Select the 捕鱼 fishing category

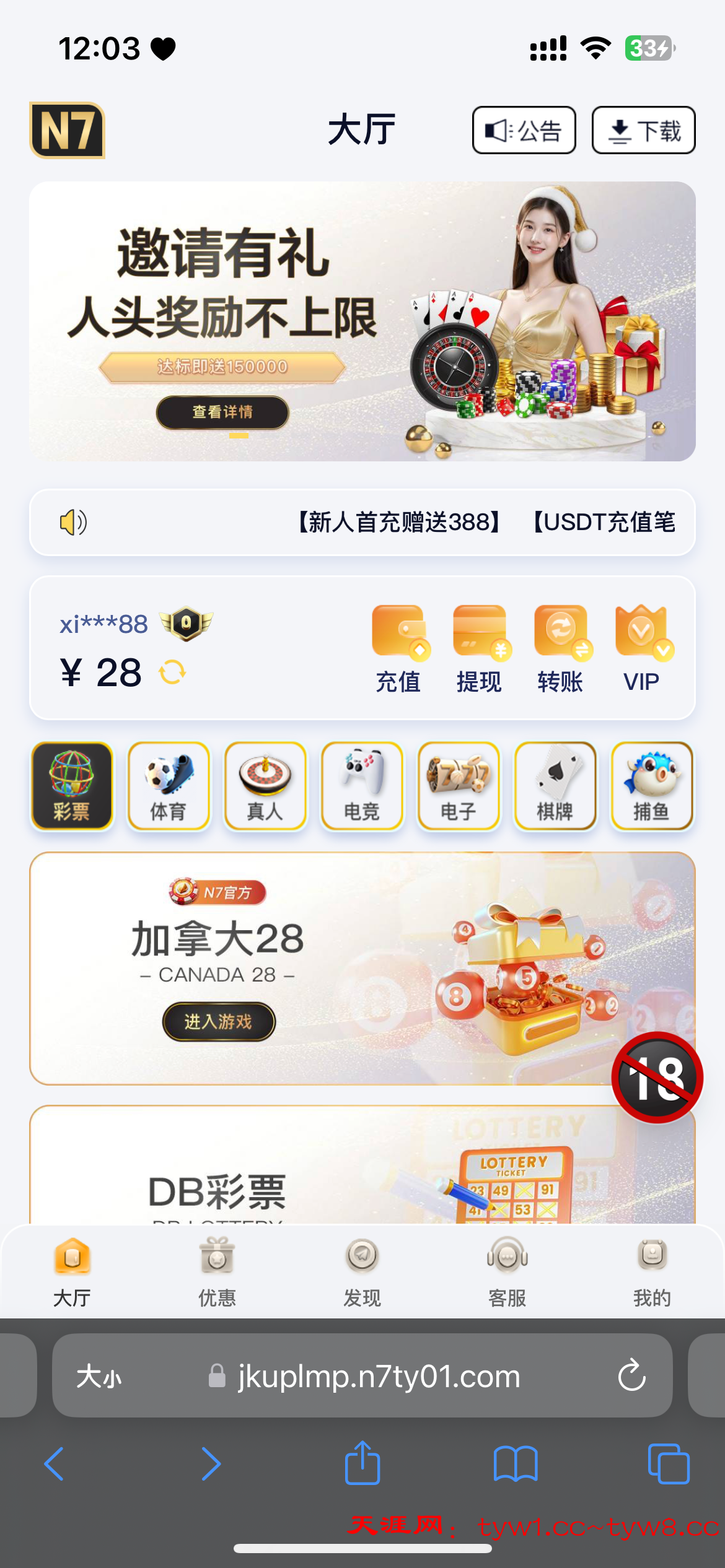651,786
